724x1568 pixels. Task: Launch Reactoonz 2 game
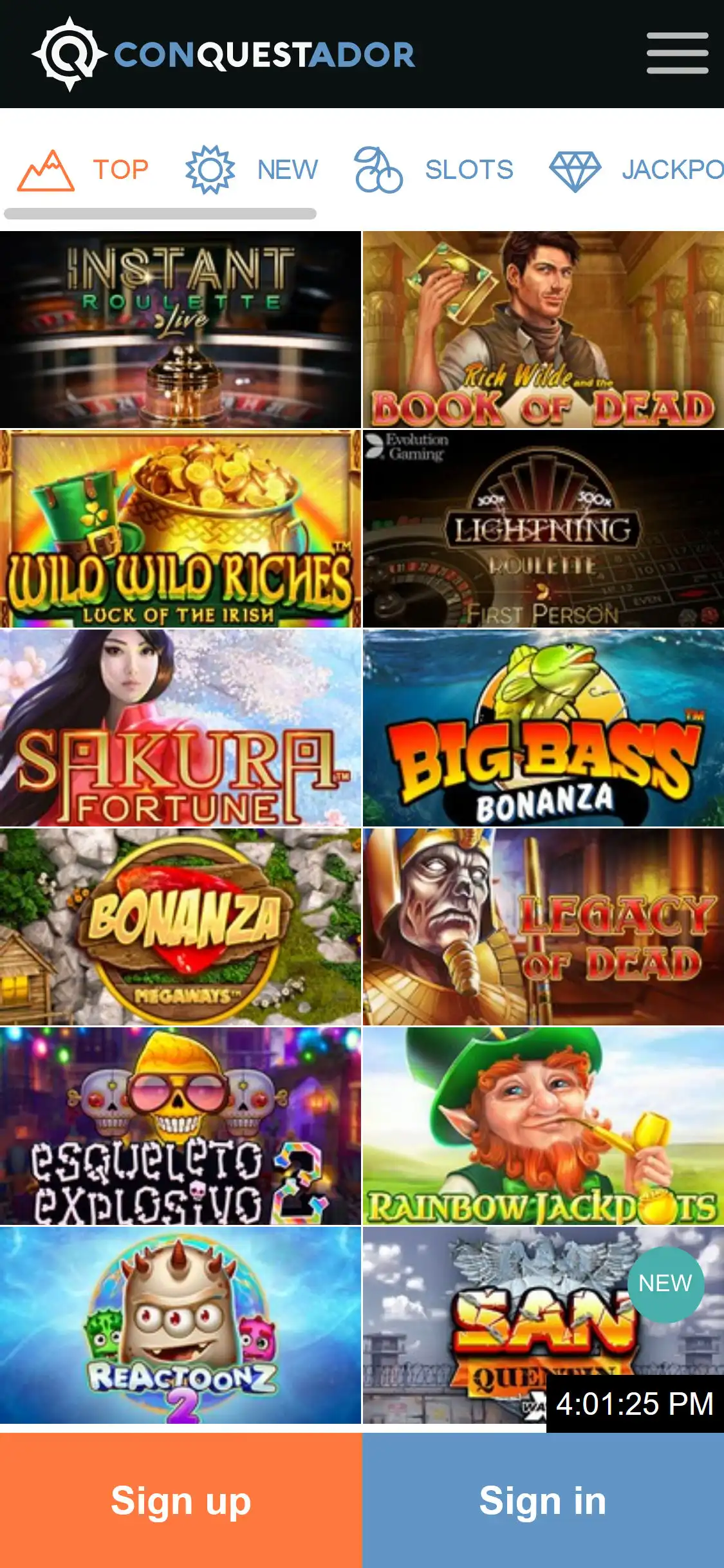[180, 1325]
